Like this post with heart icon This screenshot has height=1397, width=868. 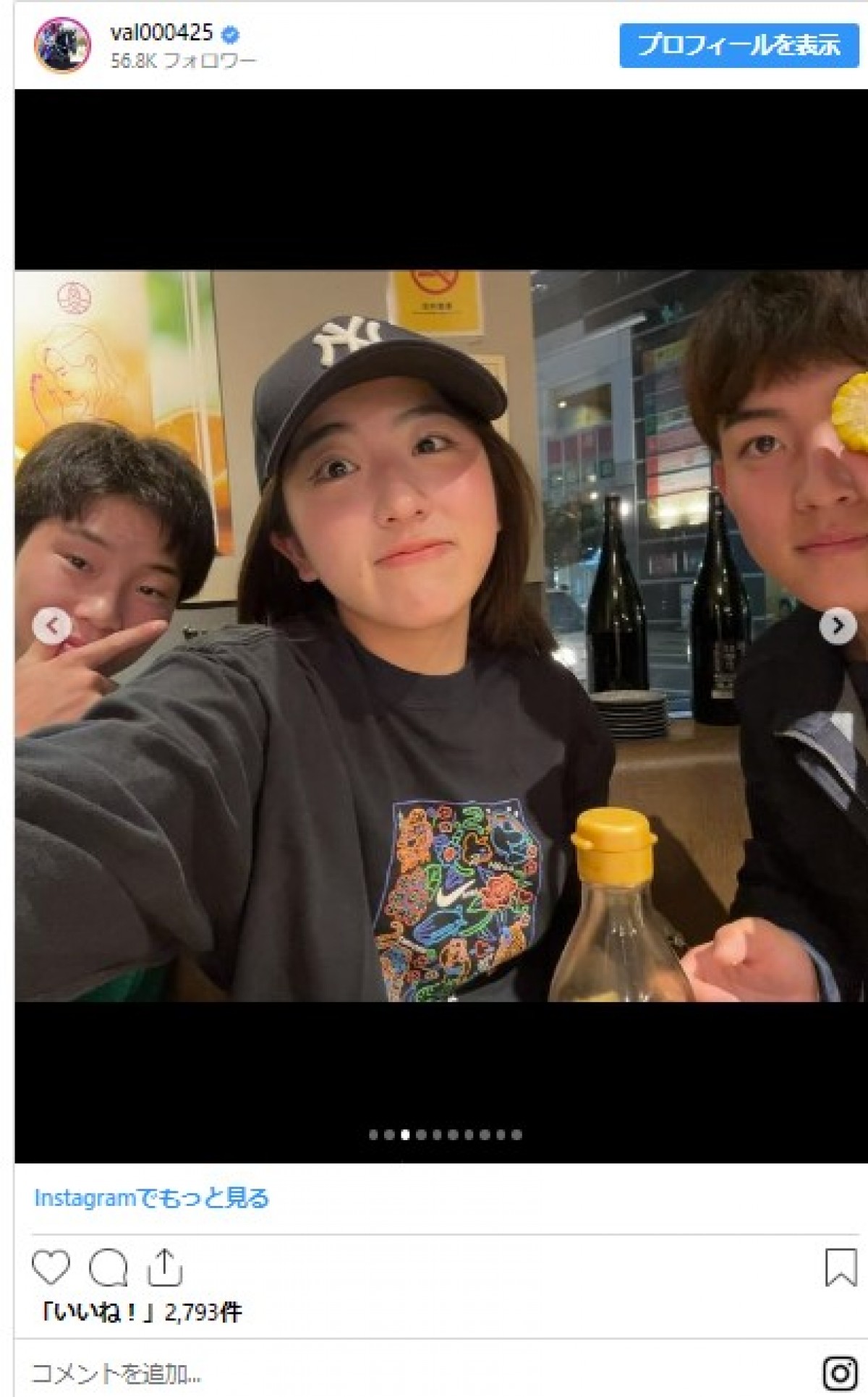point(51,1268)
